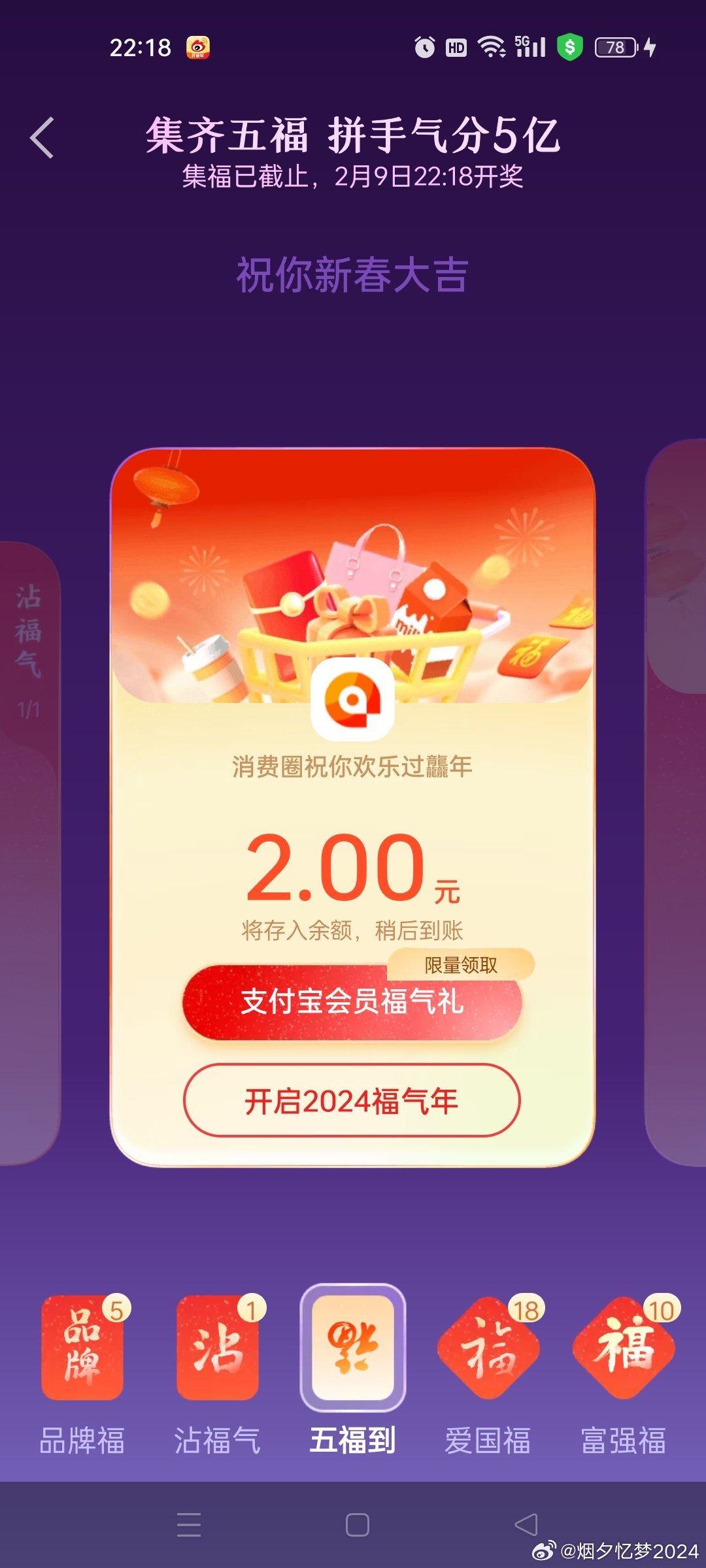The image size is (706, 1568).
Task: Open the system recent apps menu
Action: tap(189, 1525)
